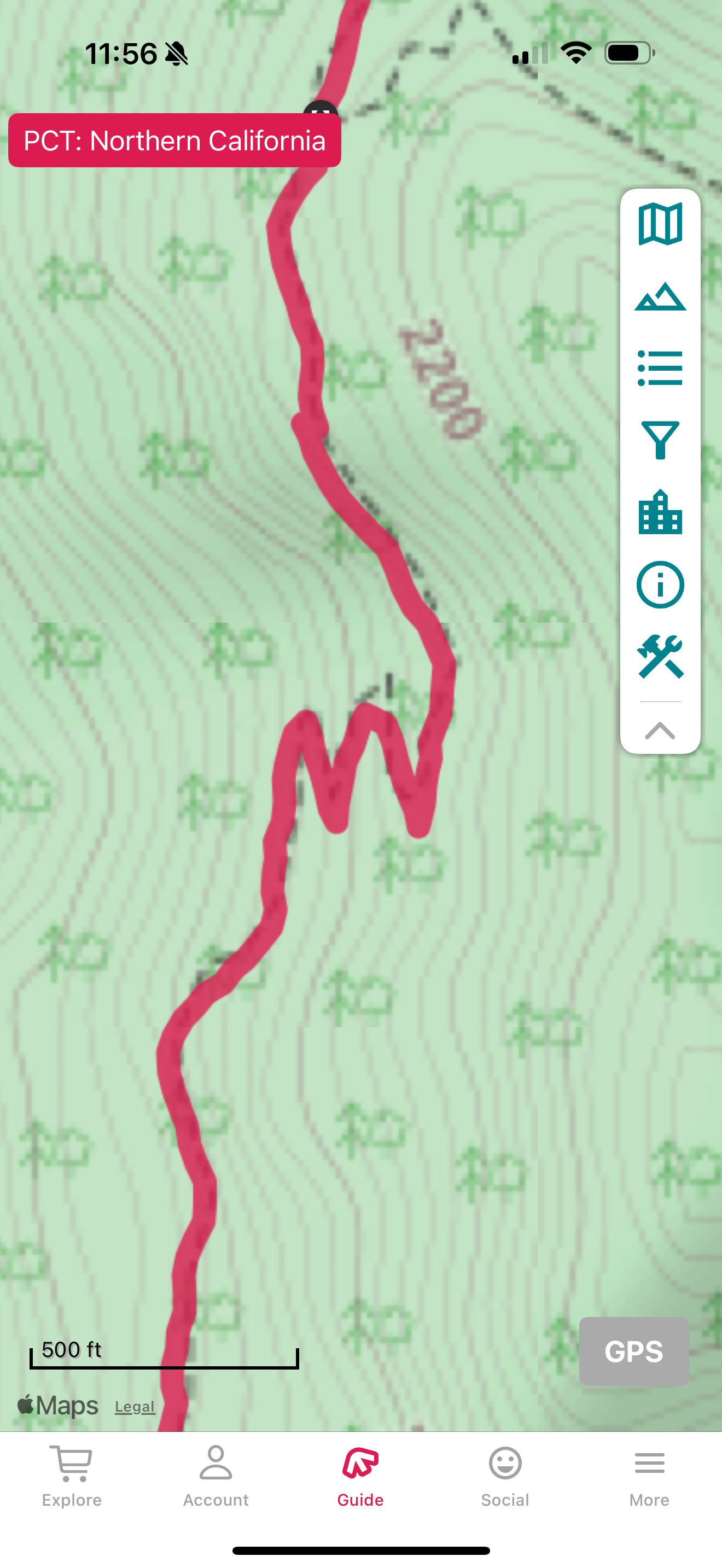Open the towns building icon
Viewport: 722px width, 1568px height.
660,512
